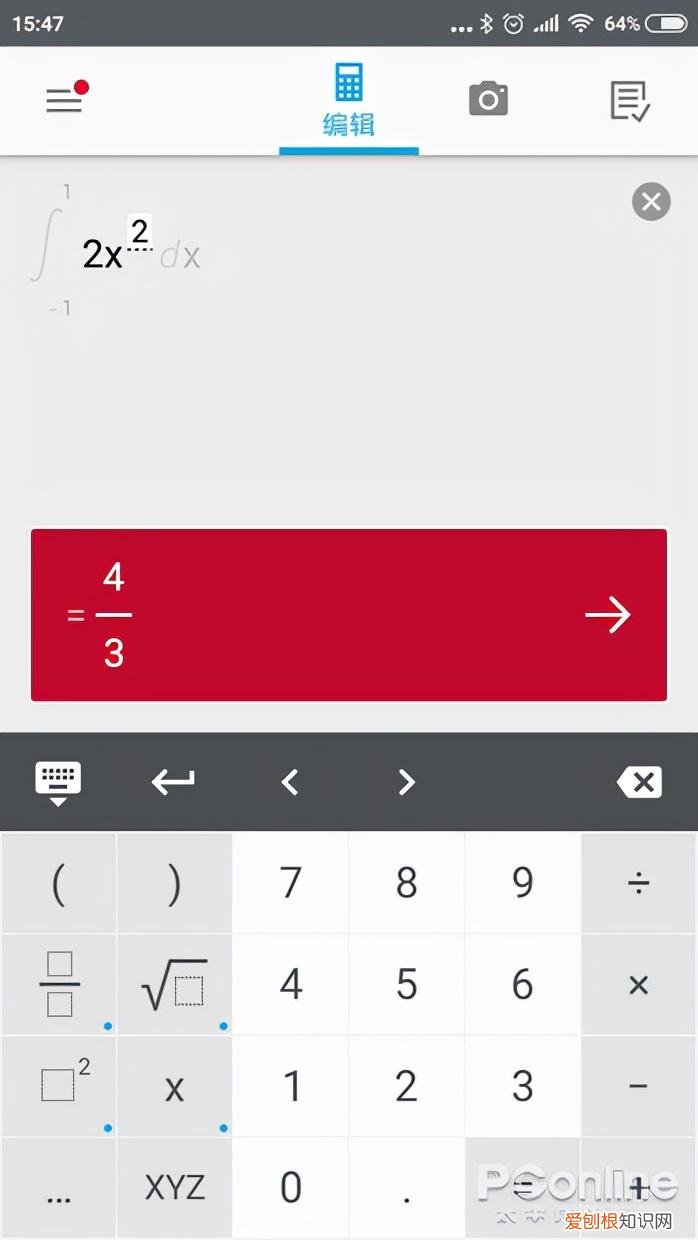The height and width of the screenshot is (1240, 698).
Task: Insert a square root template
Action: (174, 985)
